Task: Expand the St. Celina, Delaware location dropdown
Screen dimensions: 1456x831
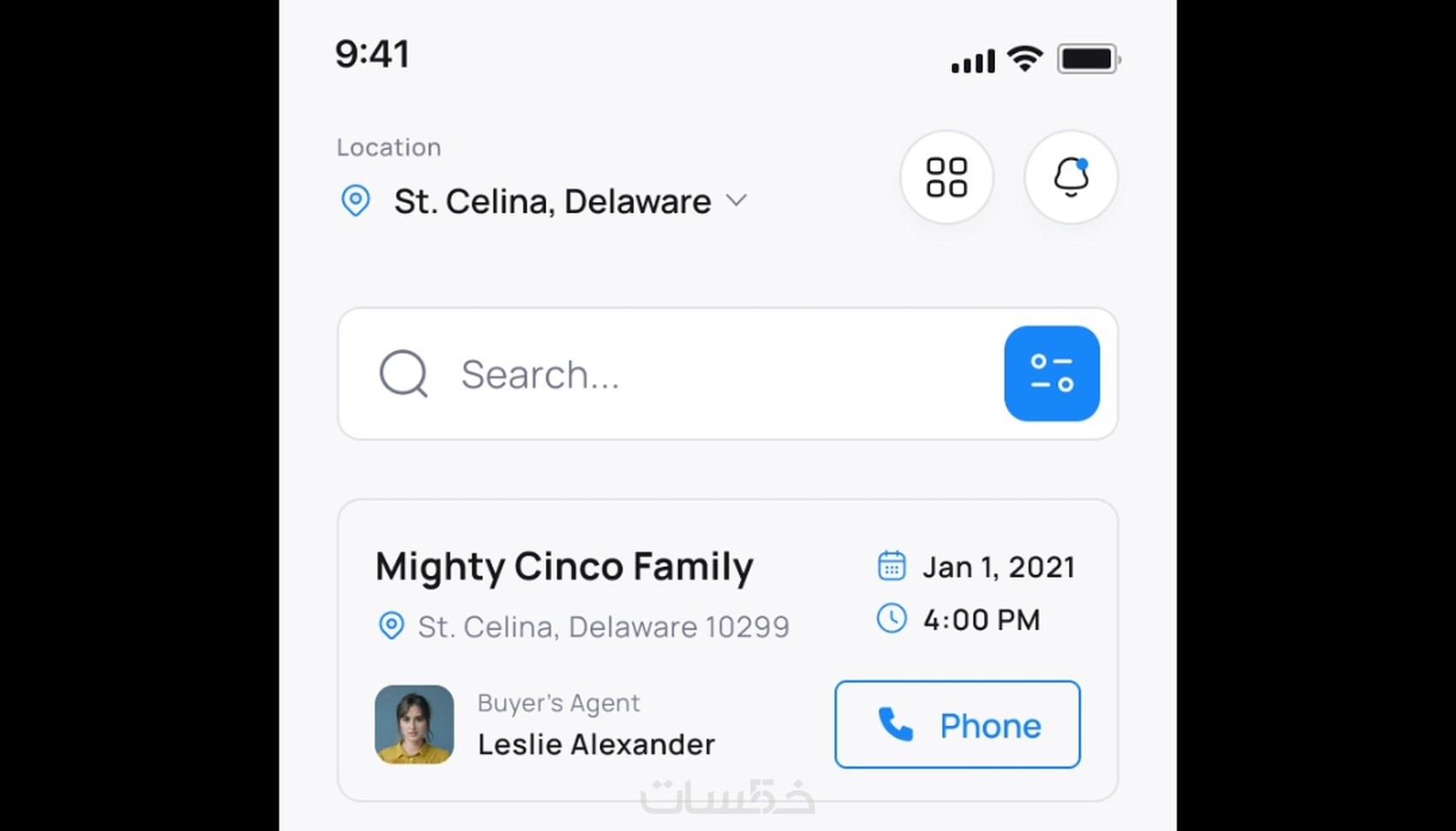Action: [735, 201]
